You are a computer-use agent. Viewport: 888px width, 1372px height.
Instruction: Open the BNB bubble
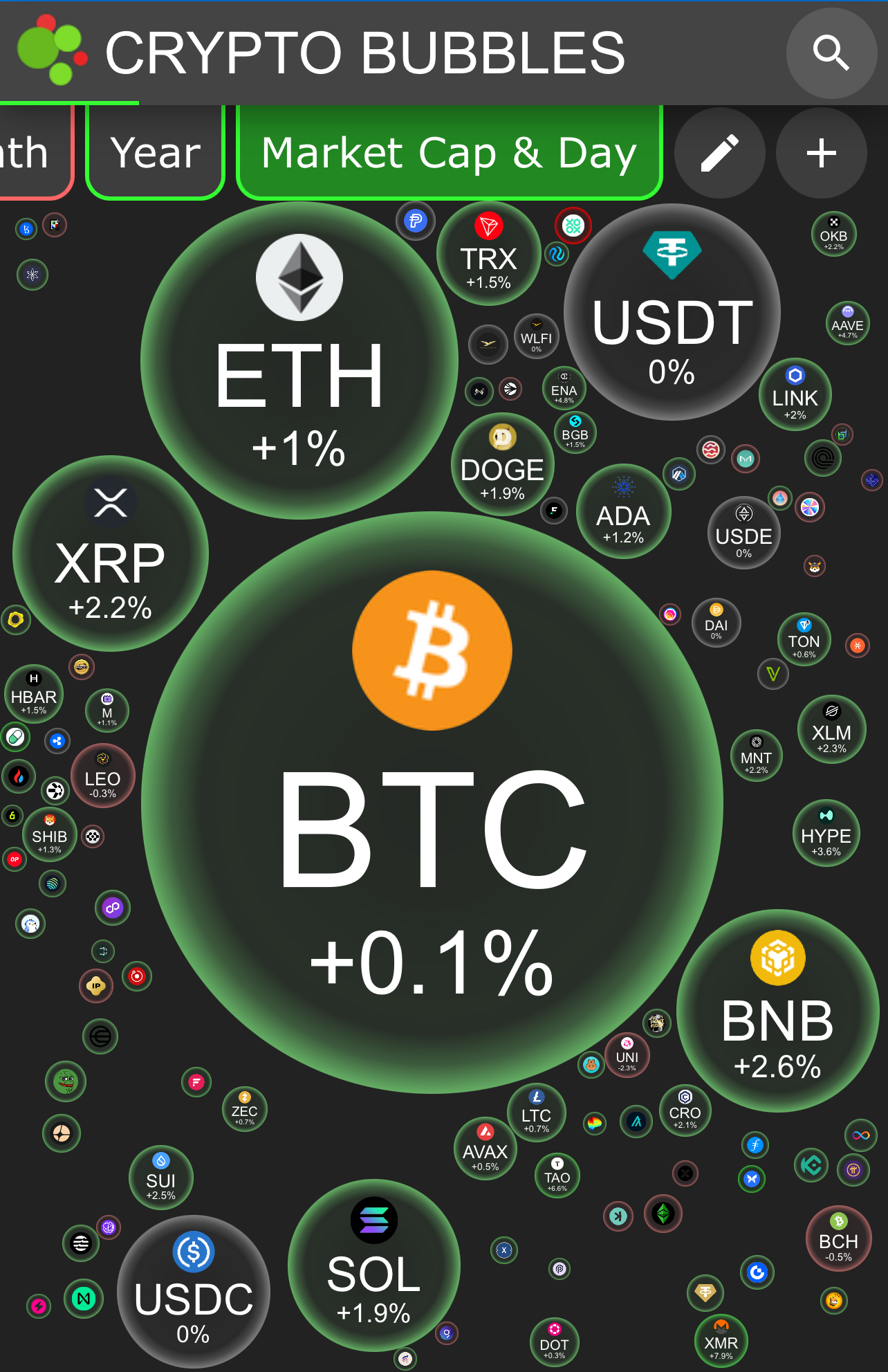click(778, 1011)
